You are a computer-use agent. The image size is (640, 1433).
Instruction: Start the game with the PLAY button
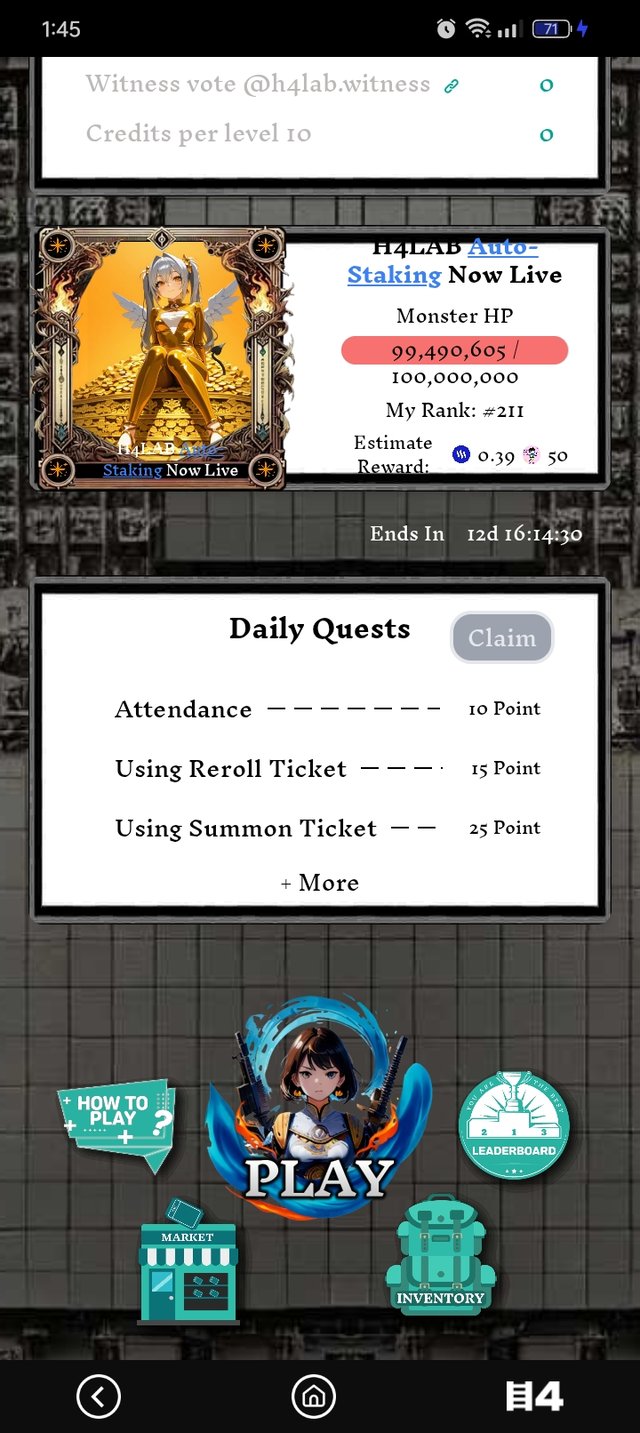coord(319,1110)
